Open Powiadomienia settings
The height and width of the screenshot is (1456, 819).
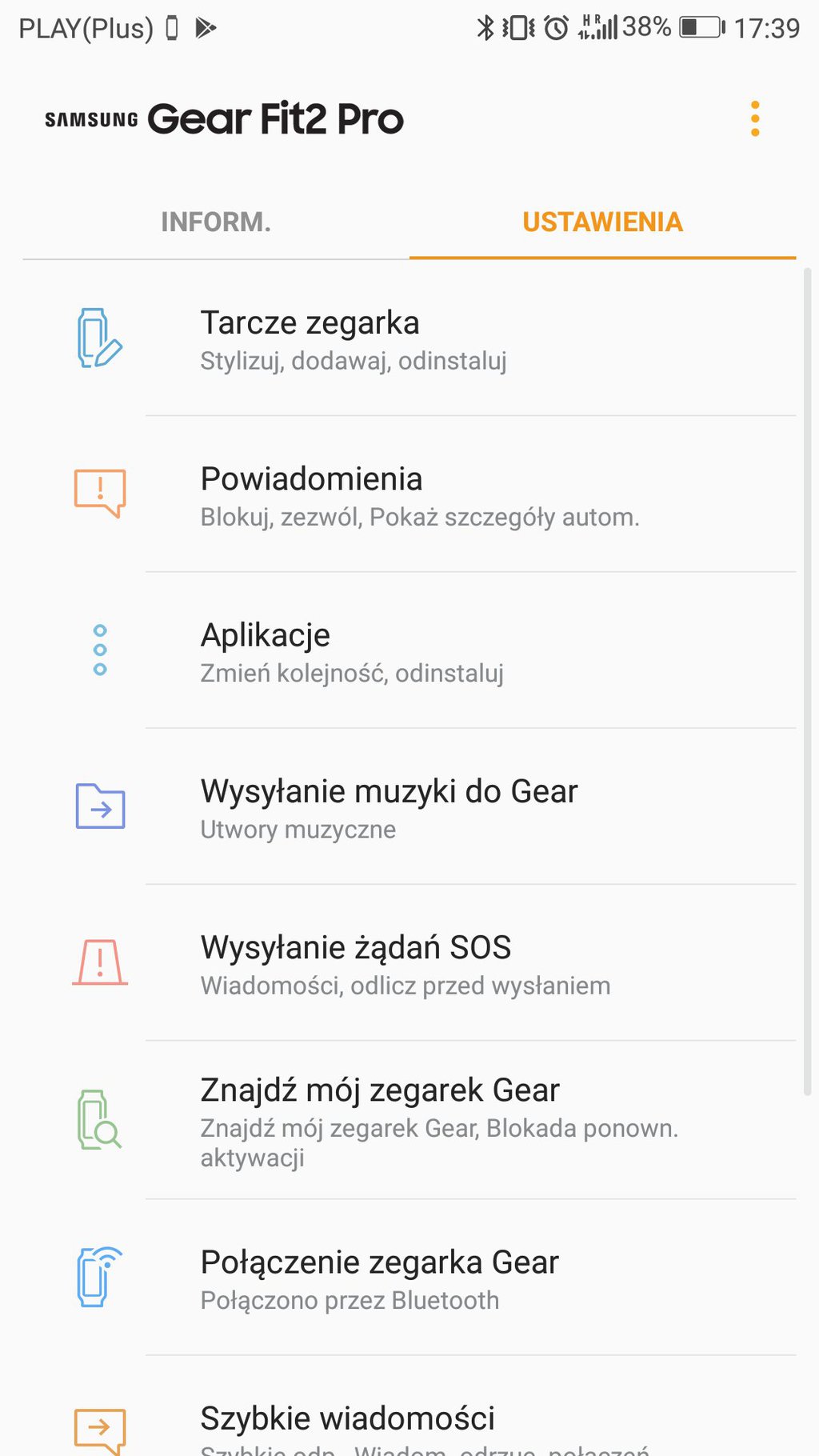click(x=409, y=494)
